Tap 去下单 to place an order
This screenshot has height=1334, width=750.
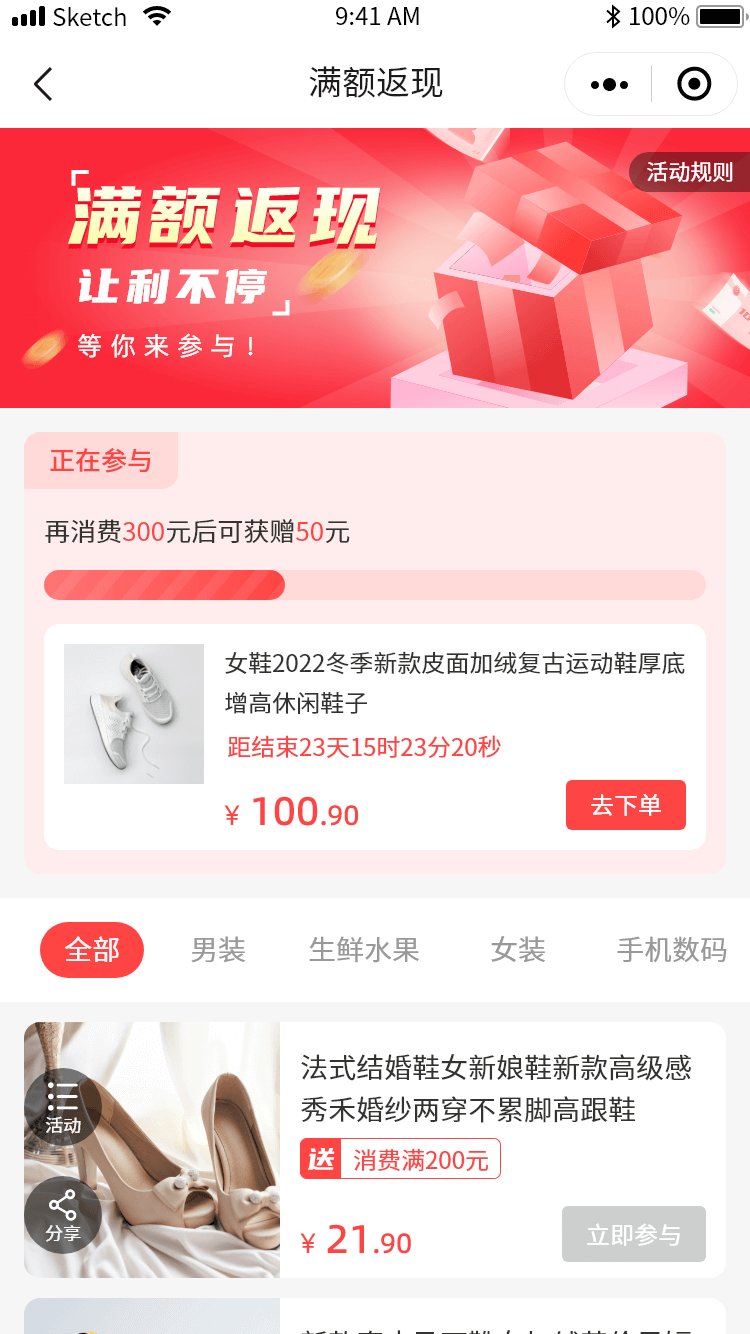pyautogui.click(x=625, y=805)
